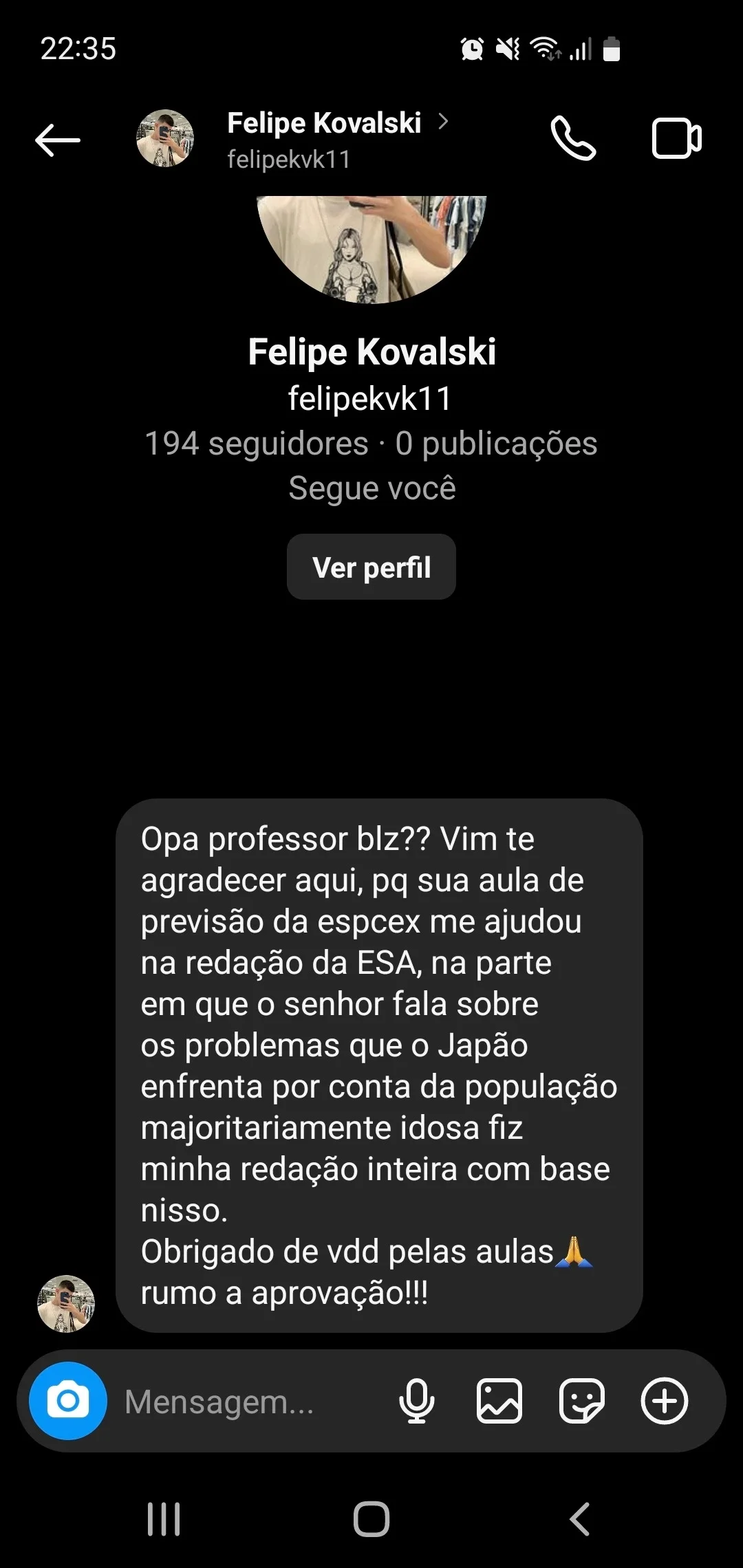Open more options with the plus icon
Viewport: 743px width, 1568px height.
point(665,1402)
